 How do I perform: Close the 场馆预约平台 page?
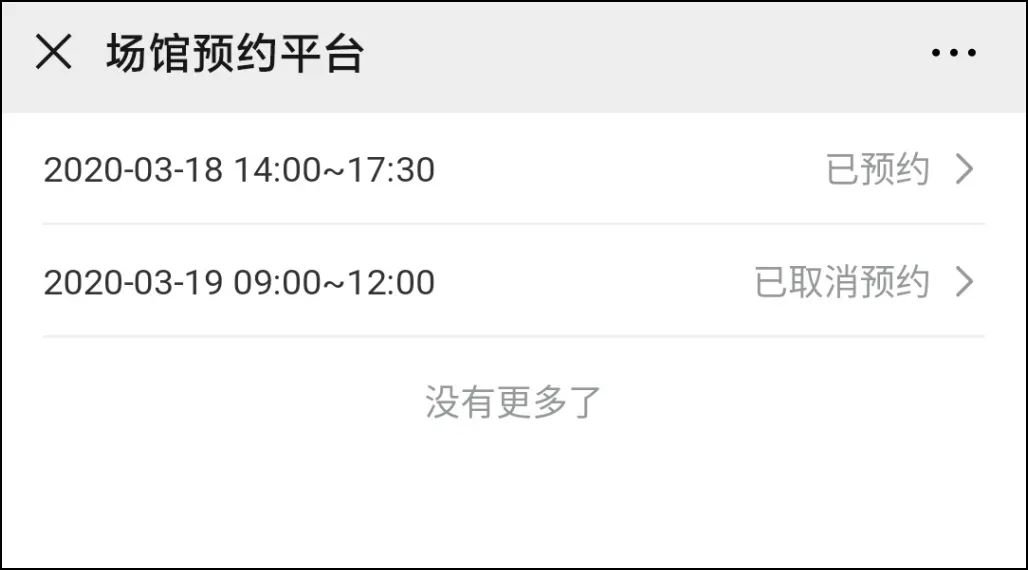tap(53, 54)
